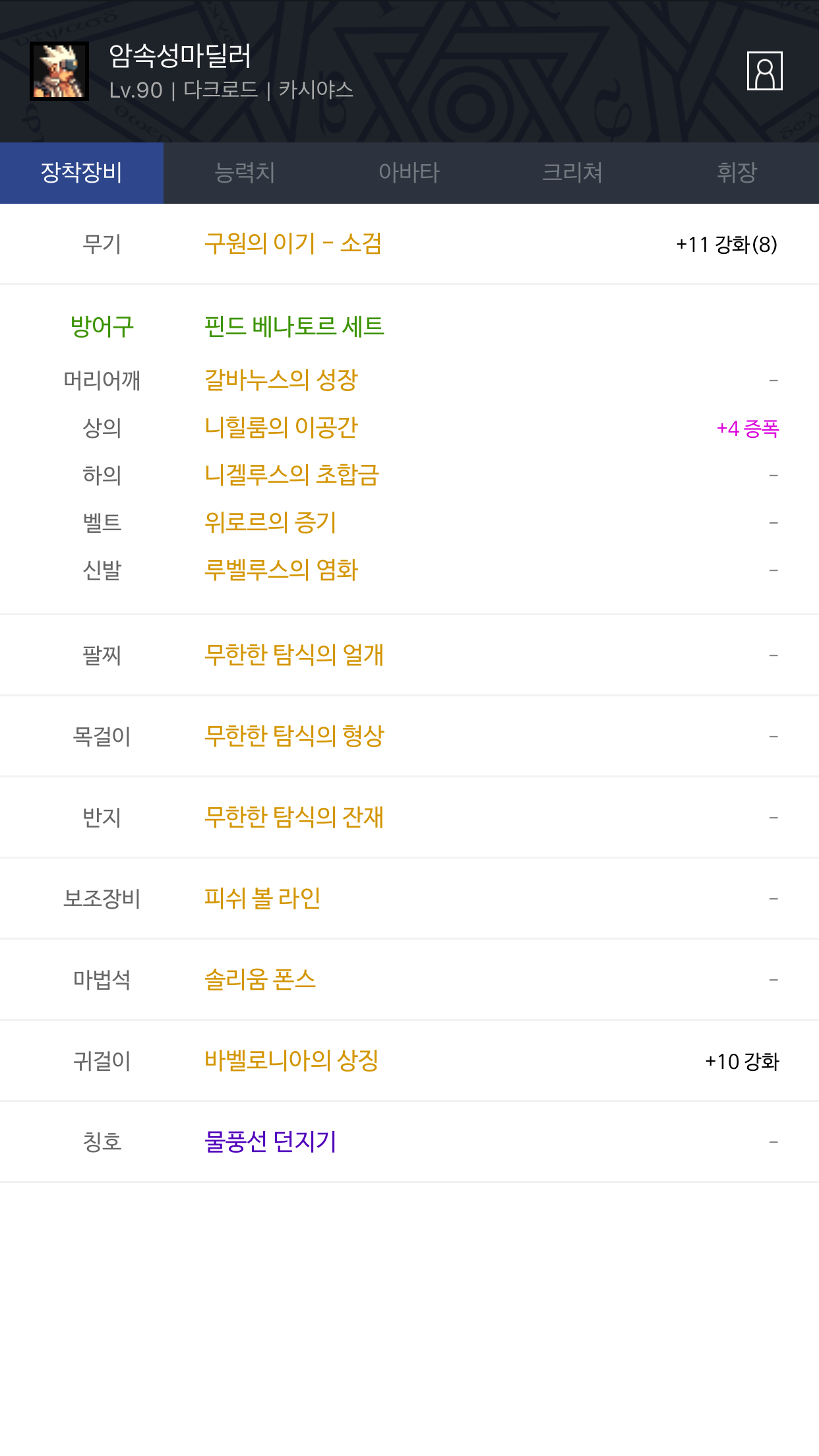Switch to the 능력치 tab
Screen dimensions: 819x1456
[x=245, y=173]
